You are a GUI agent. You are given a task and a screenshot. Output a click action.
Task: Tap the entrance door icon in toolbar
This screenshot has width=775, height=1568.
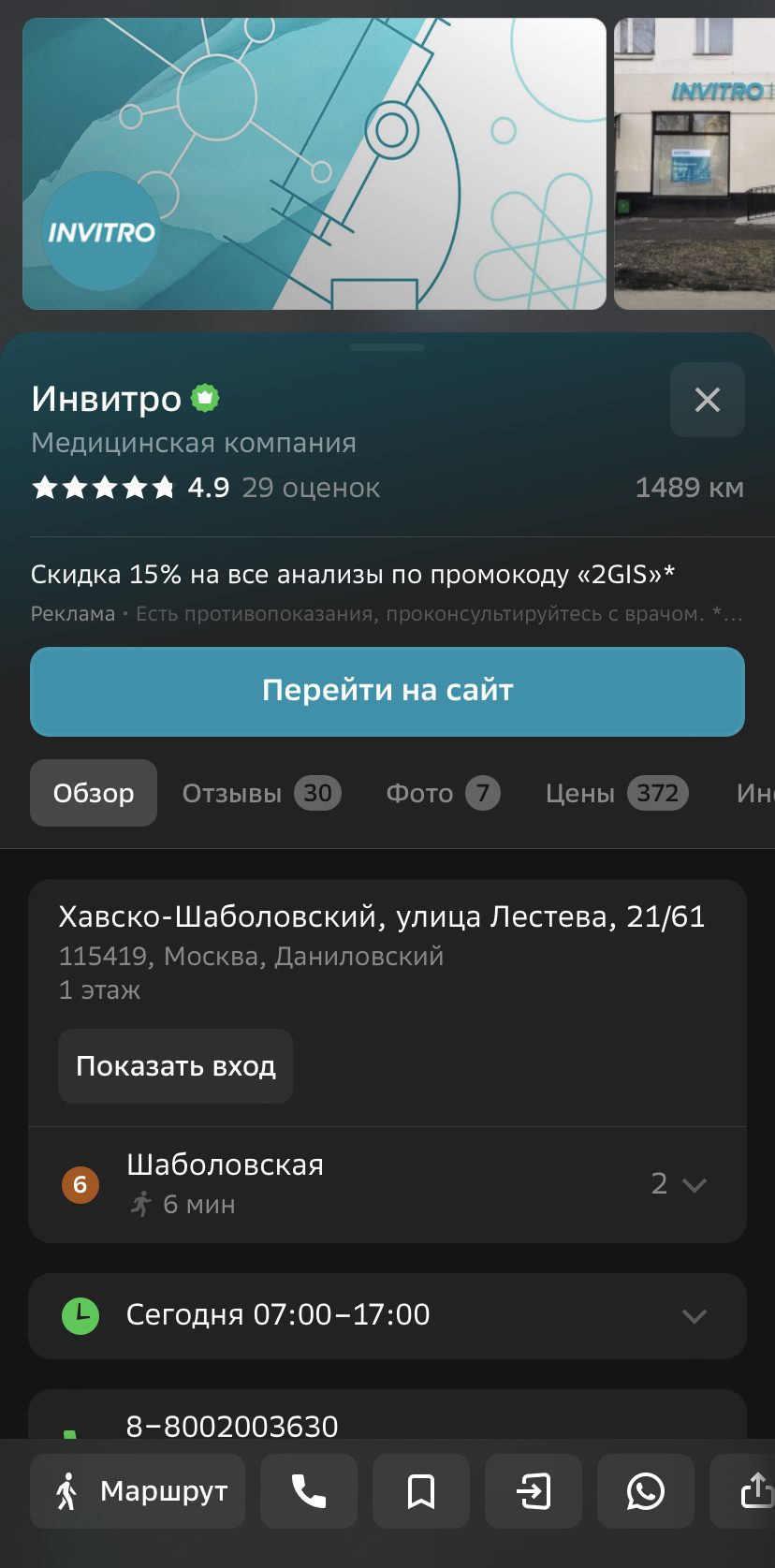click(x=534, y=1491)
